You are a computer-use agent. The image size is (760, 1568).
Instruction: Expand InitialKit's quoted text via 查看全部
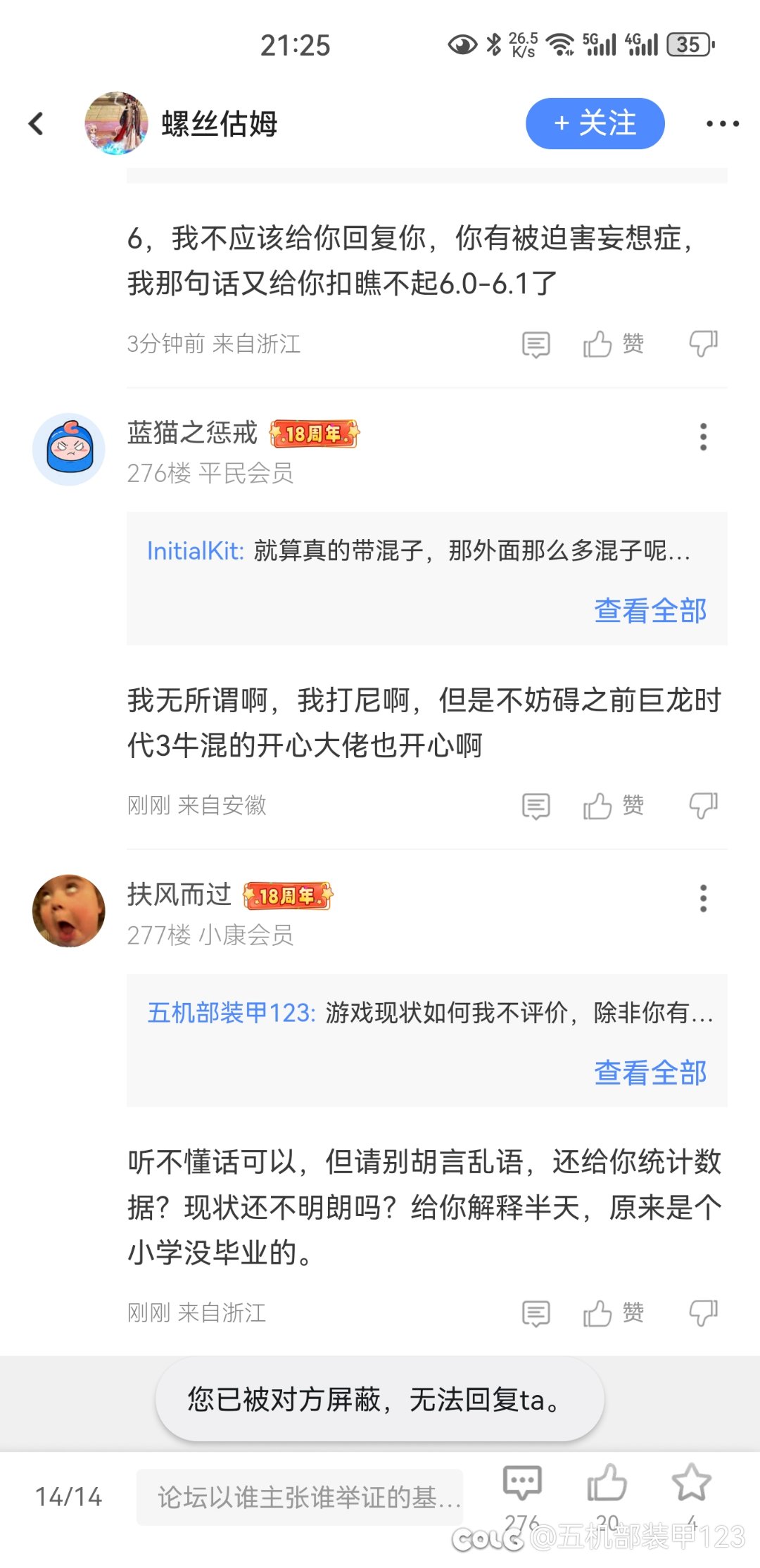coord(650,610)
